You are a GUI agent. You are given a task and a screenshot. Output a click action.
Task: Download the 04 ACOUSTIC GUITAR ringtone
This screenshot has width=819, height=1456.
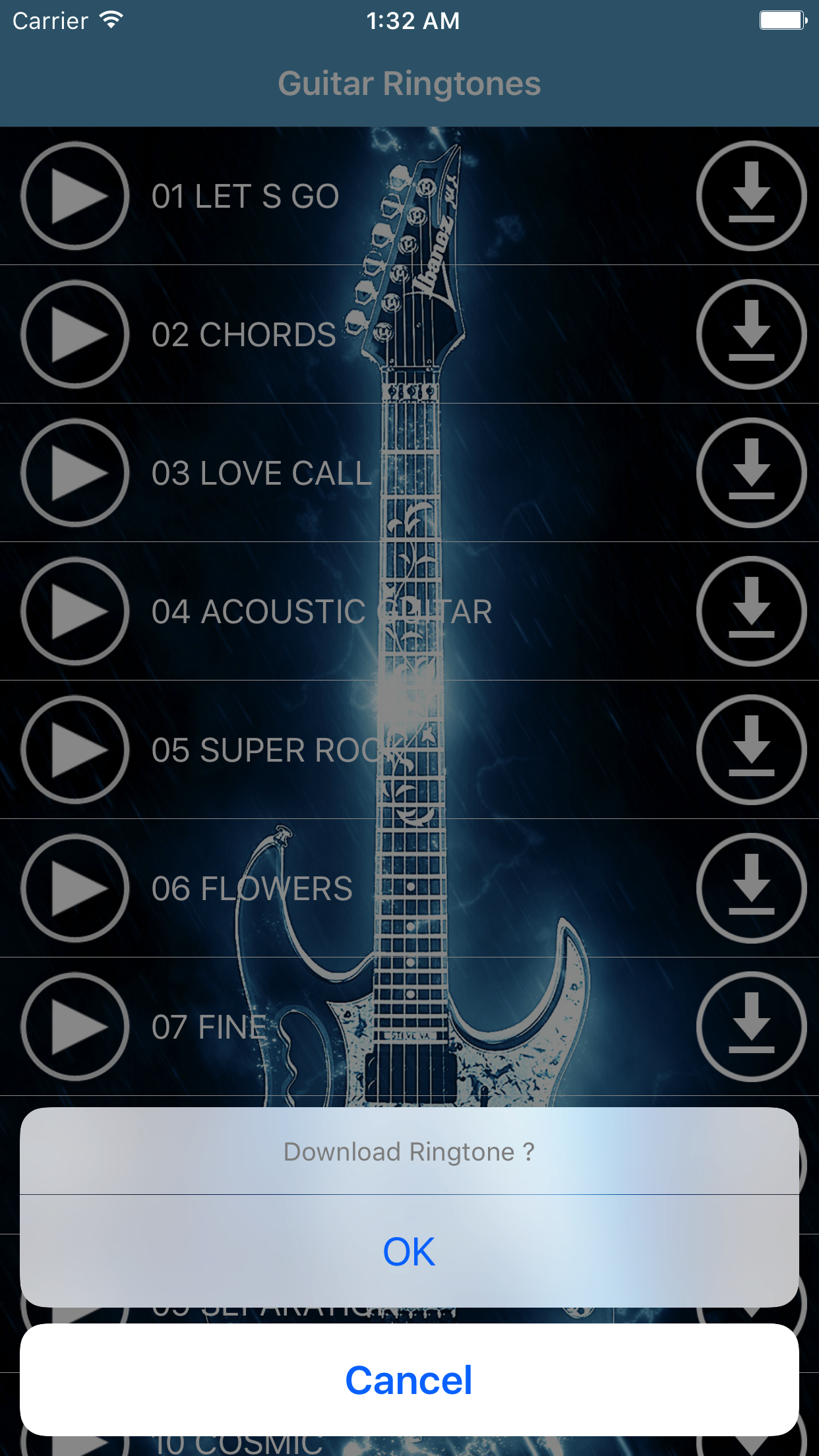pyautogui.click(x=752, y=611)
